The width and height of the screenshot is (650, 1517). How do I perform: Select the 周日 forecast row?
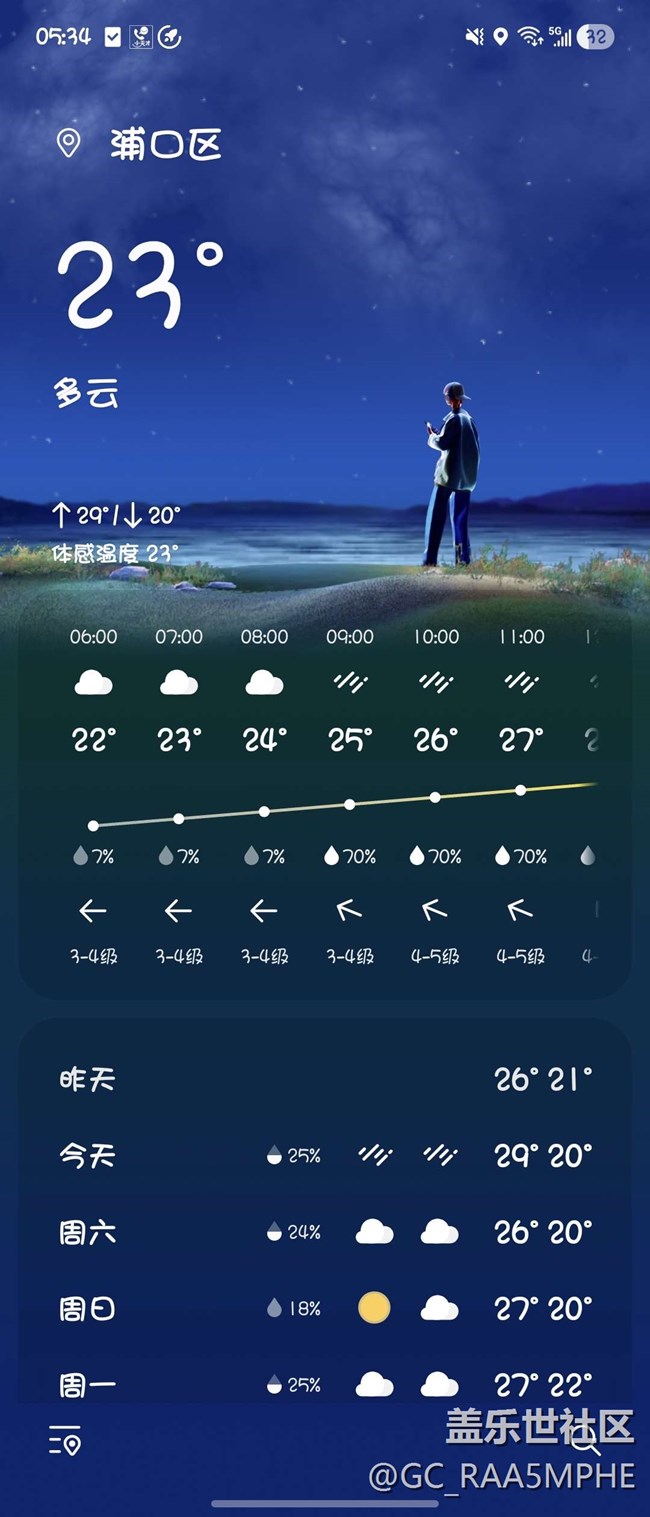pyautogui.click(x=325, y=1308)
